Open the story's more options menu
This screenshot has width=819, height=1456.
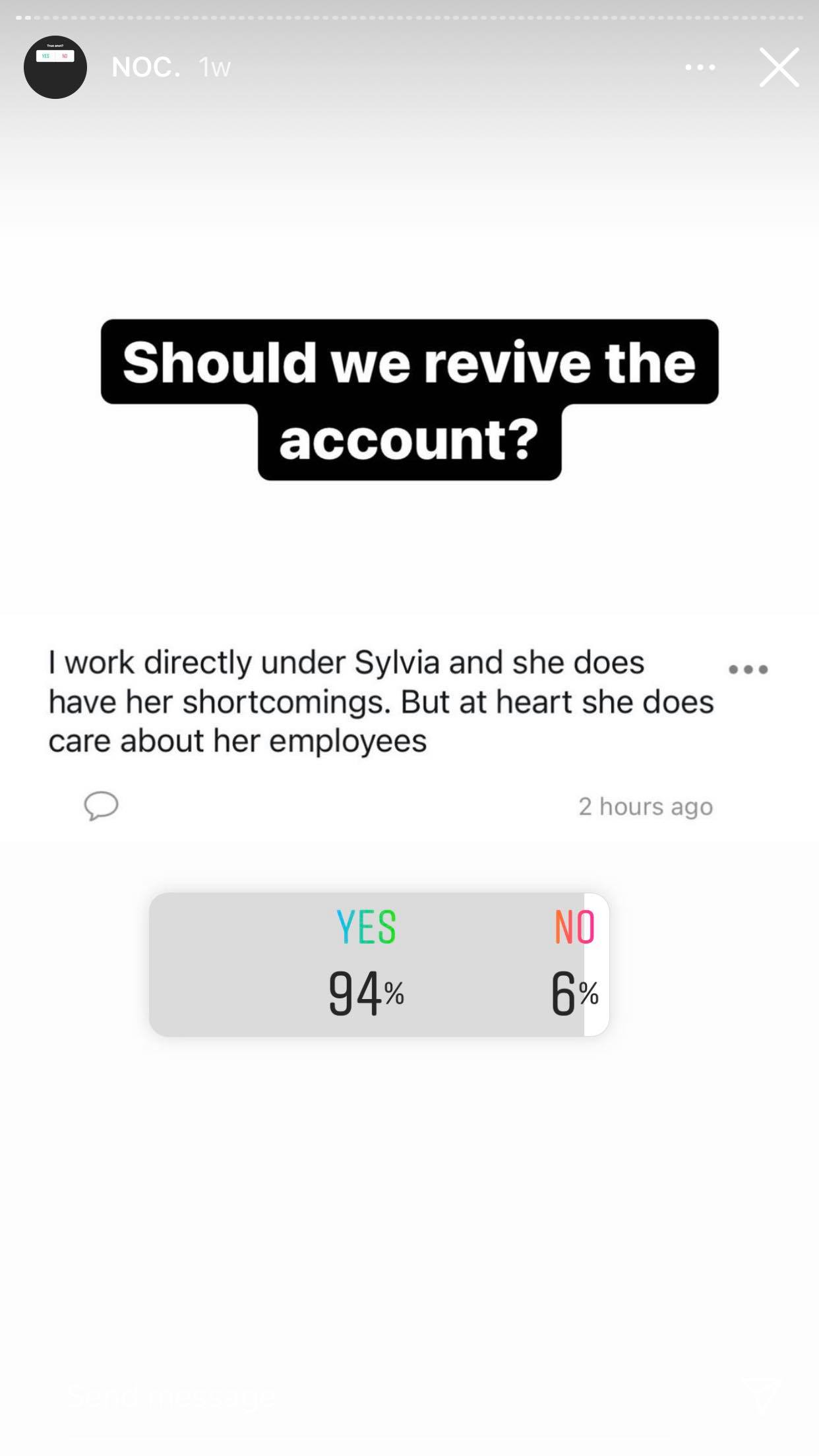[700, 67]
